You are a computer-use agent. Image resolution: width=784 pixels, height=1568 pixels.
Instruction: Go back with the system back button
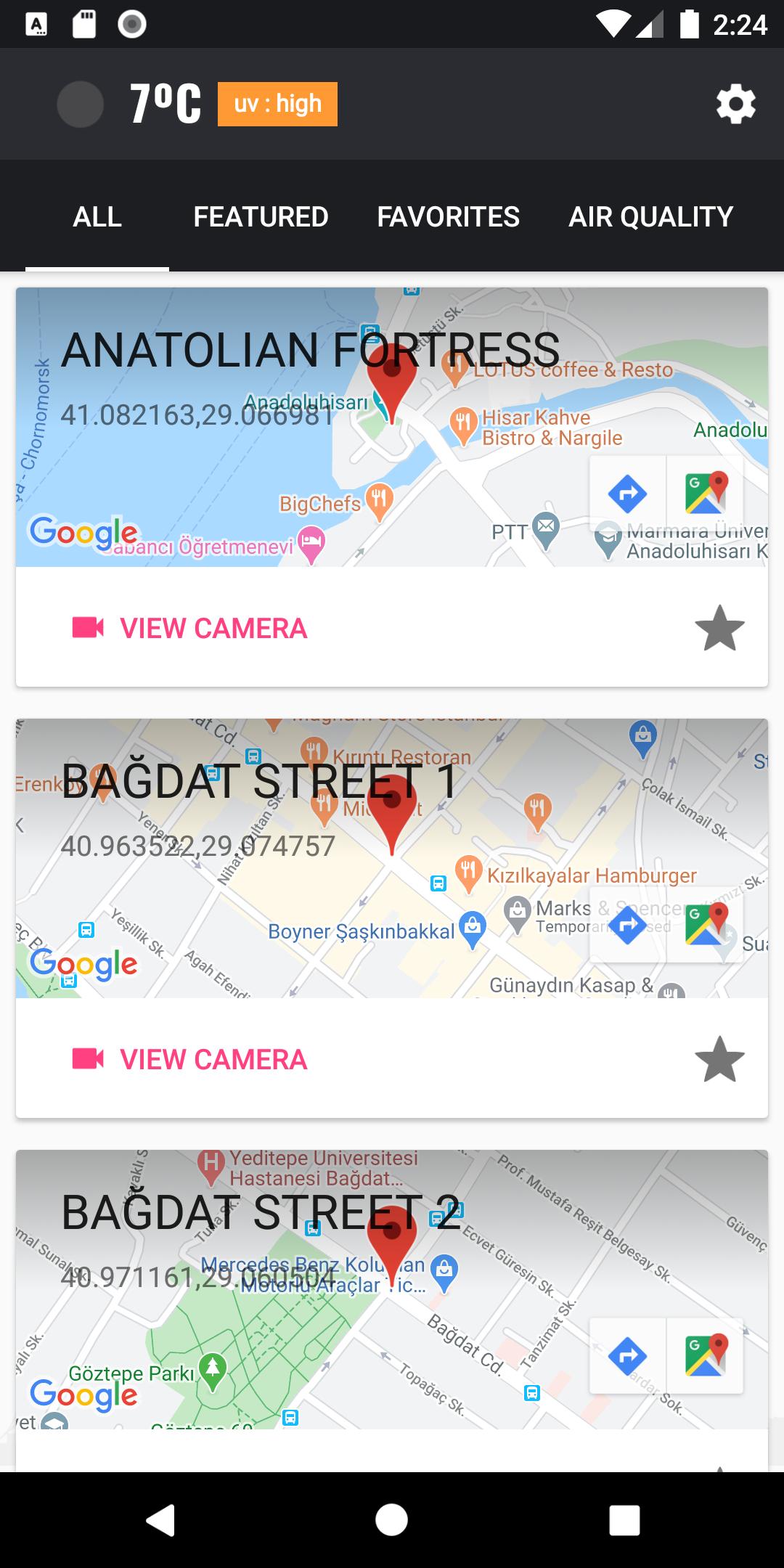pos(160,1519)
